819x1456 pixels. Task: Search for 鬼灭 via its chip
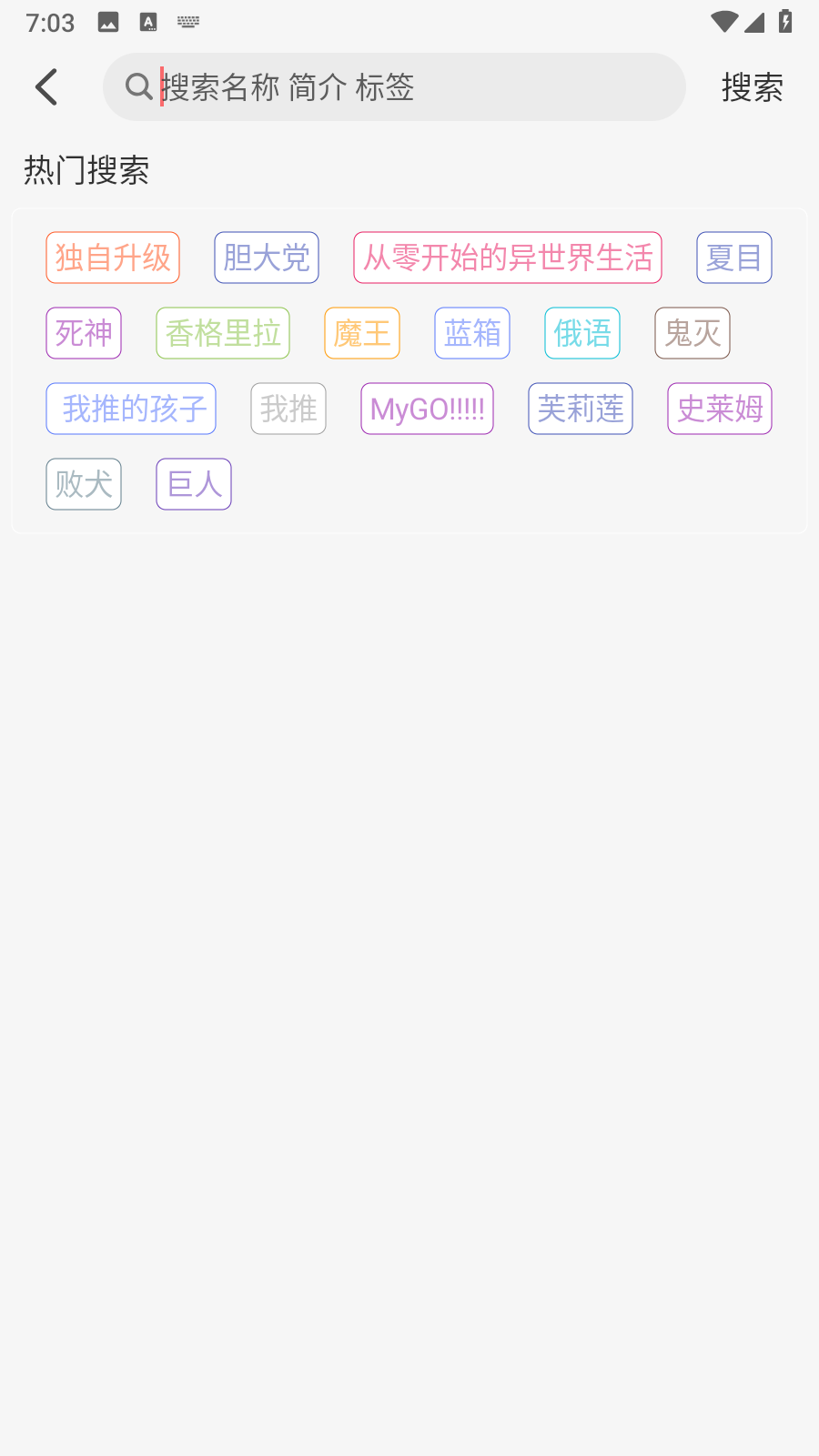click(x=693, y=333)
